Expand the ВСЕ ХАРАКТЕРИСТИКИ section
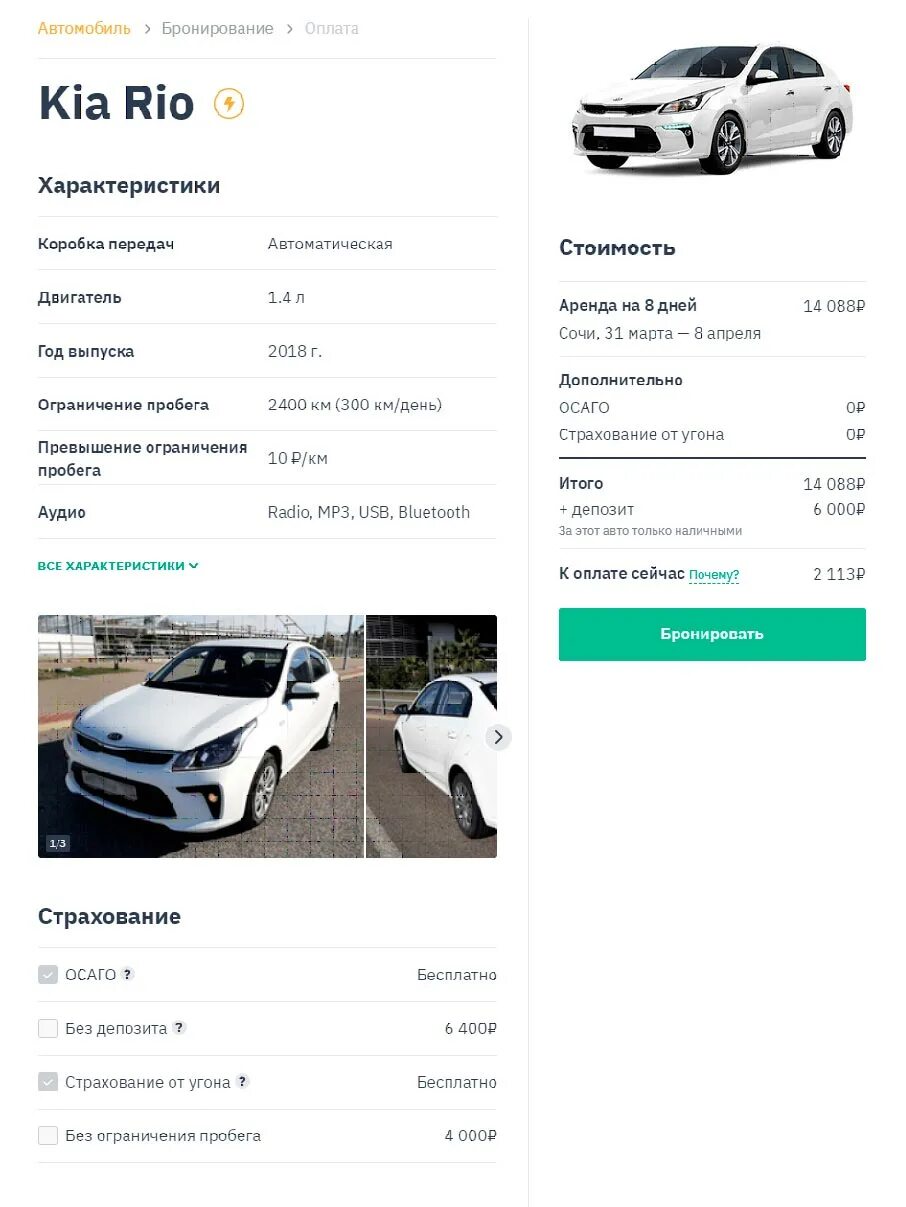 pos(117,565)
